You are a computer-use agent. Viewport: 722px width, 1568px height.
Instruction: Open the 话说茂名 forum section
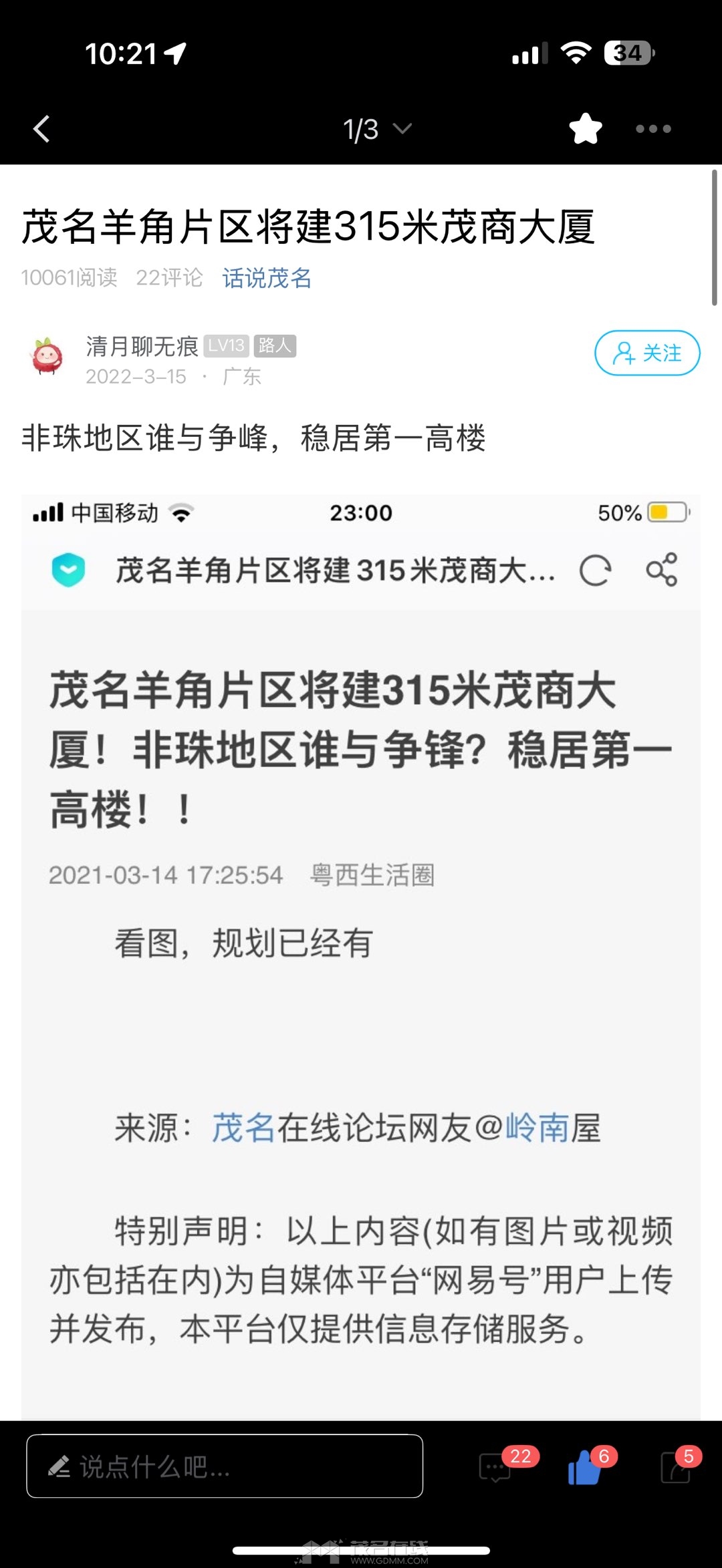pos(267,278)
